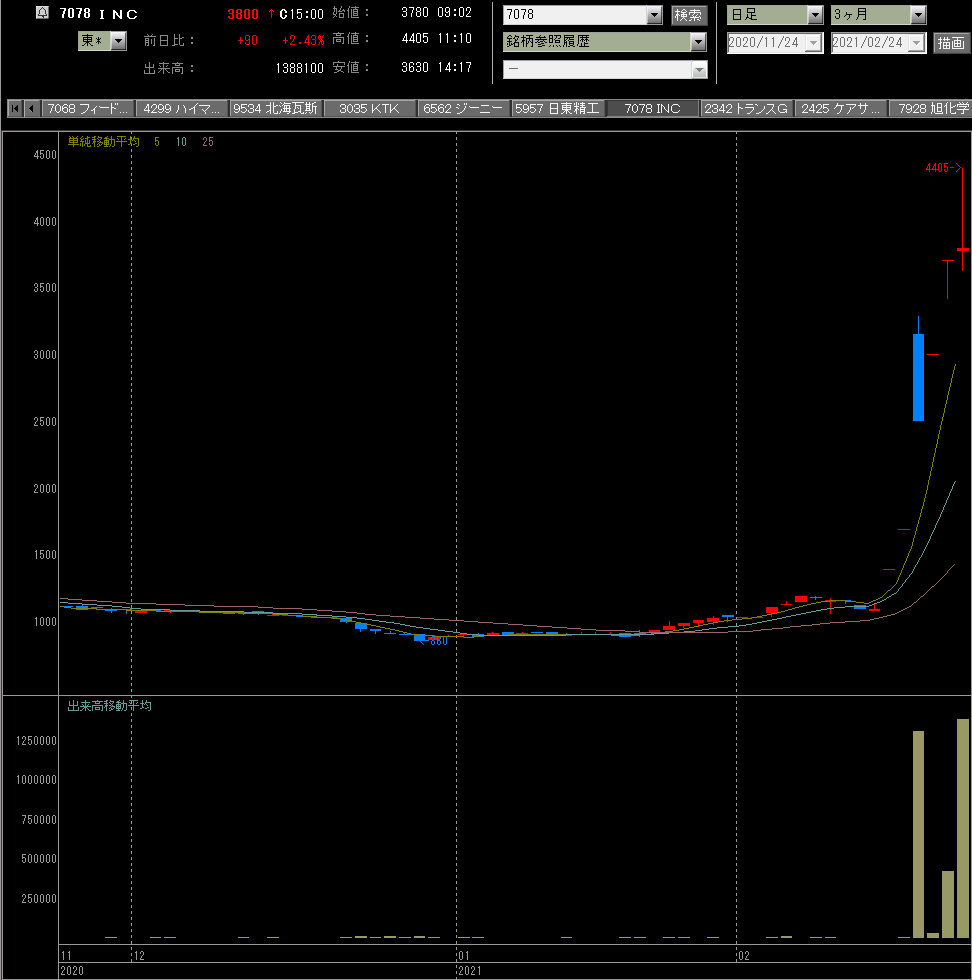The height and width of the screenshot is (980, 972).
Task: Switch to the 5957 日東精工 tab
Action: pyautogui.click(x=558, y=109)
